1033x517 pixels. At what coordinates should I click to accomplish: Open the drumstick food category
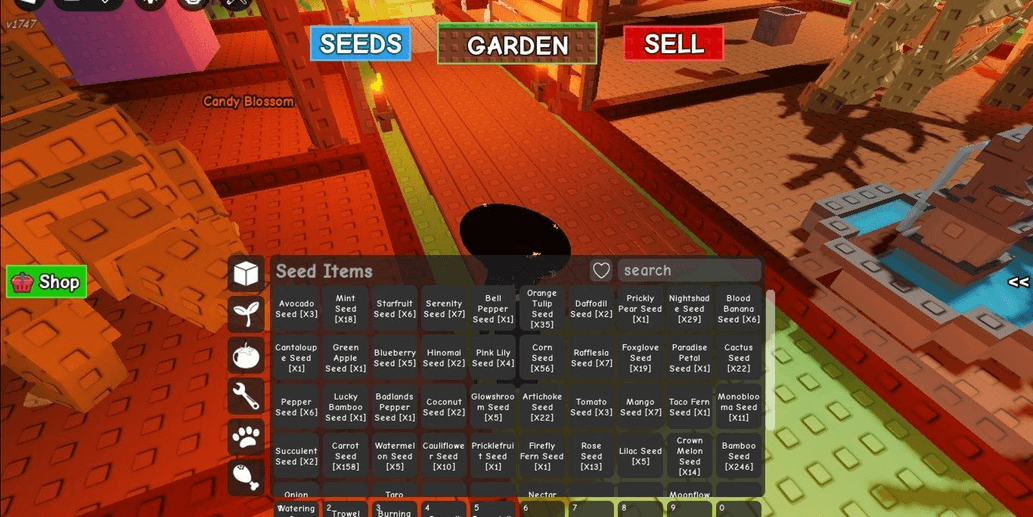246,477
